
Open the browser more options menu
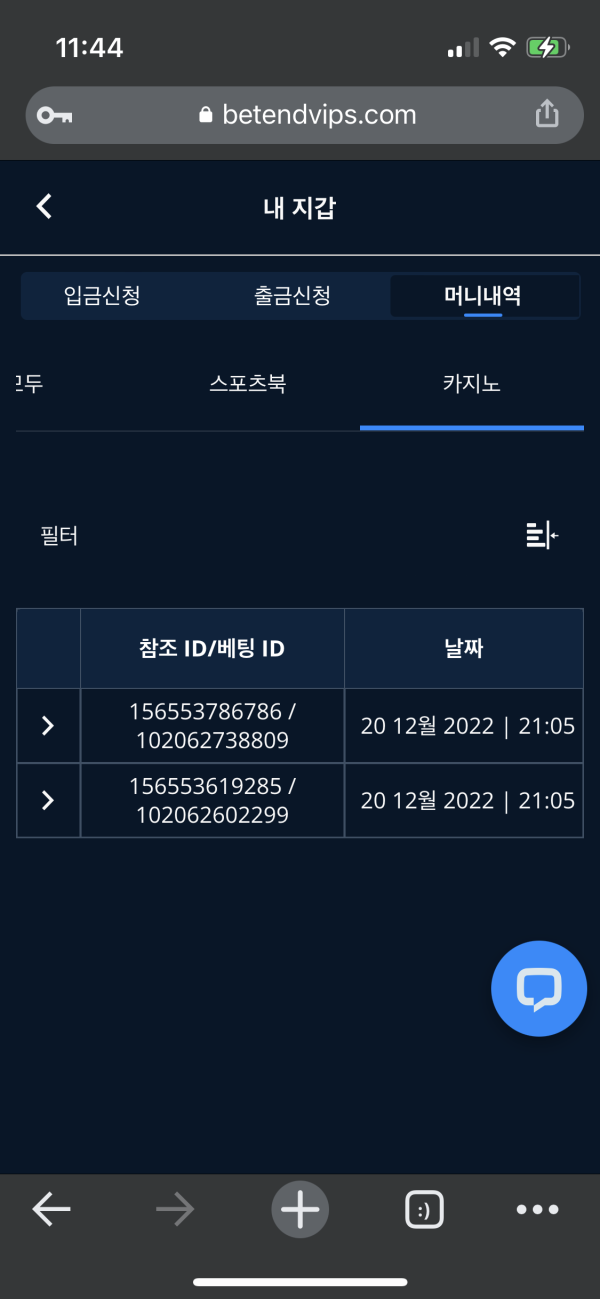coord(537,1210)
